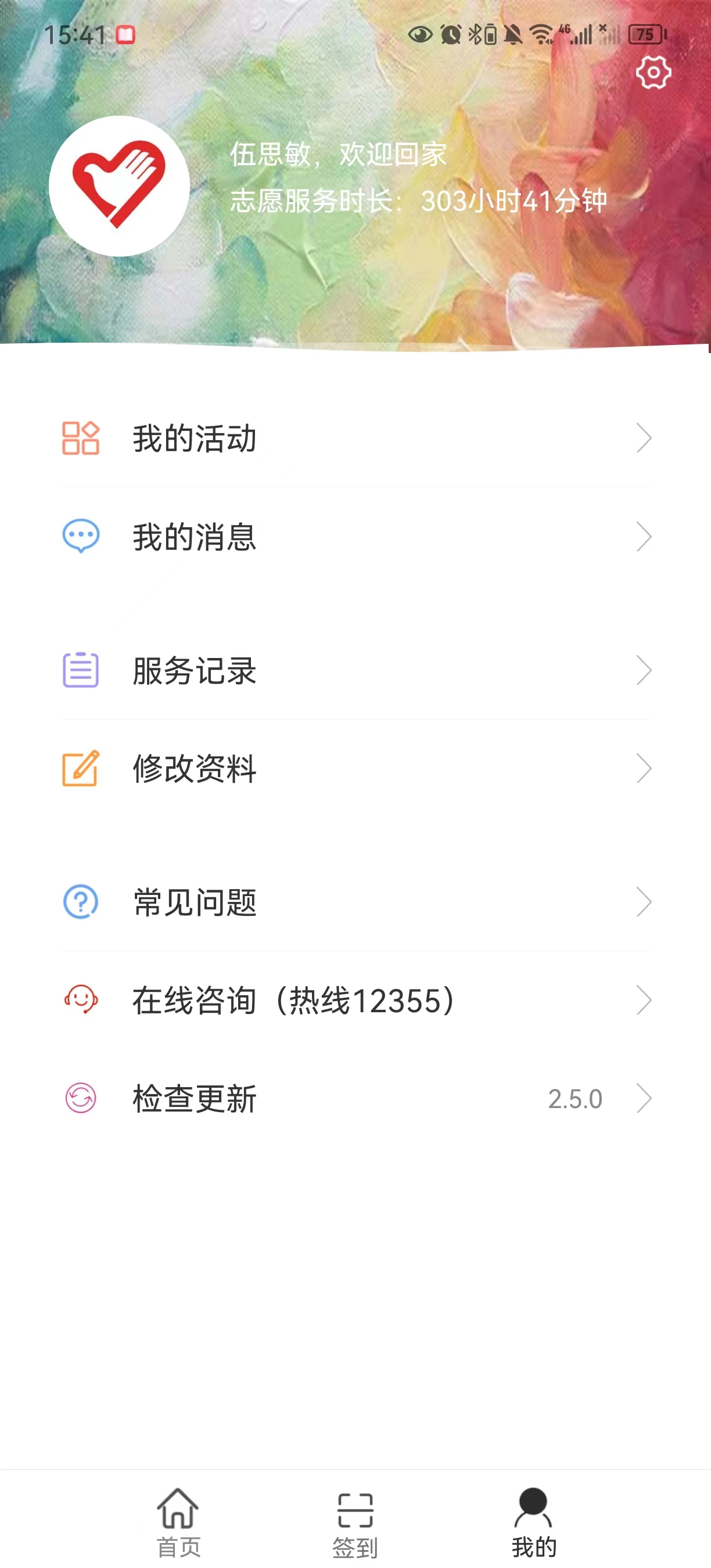Edit profile via 修改资料
The width and height of the screenshot is (711, 1568).
[x=355, y=769]
